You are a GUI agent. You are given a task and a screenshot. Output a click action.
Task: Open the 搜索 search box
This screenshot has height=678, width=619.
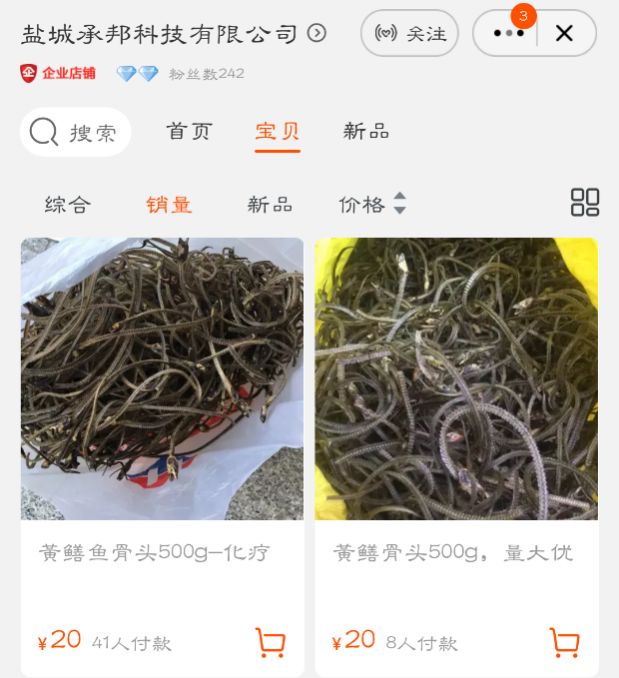75,132
